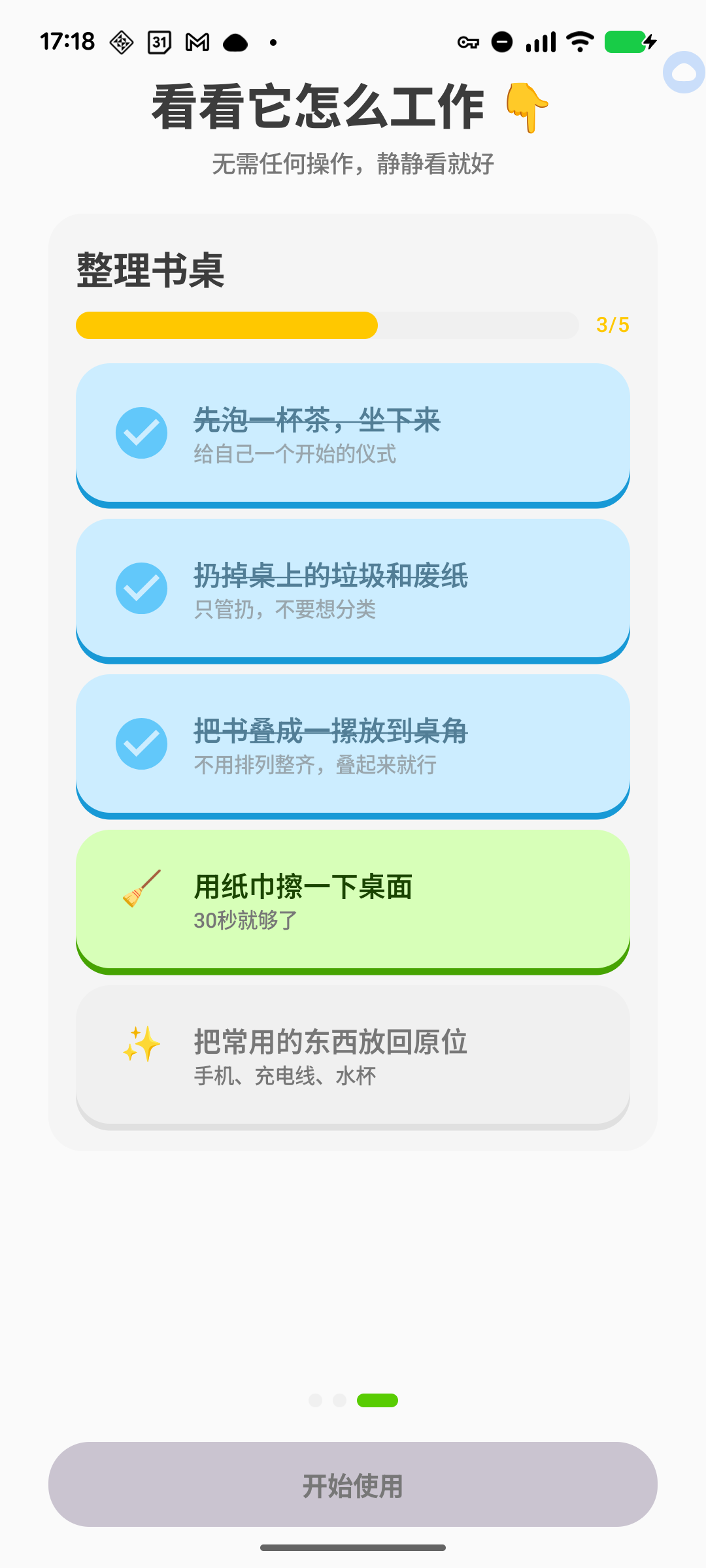Open the 用纸巾擦一下桌面 task card
Viewport: 706px width, 1568px height.
coord(353,900)
